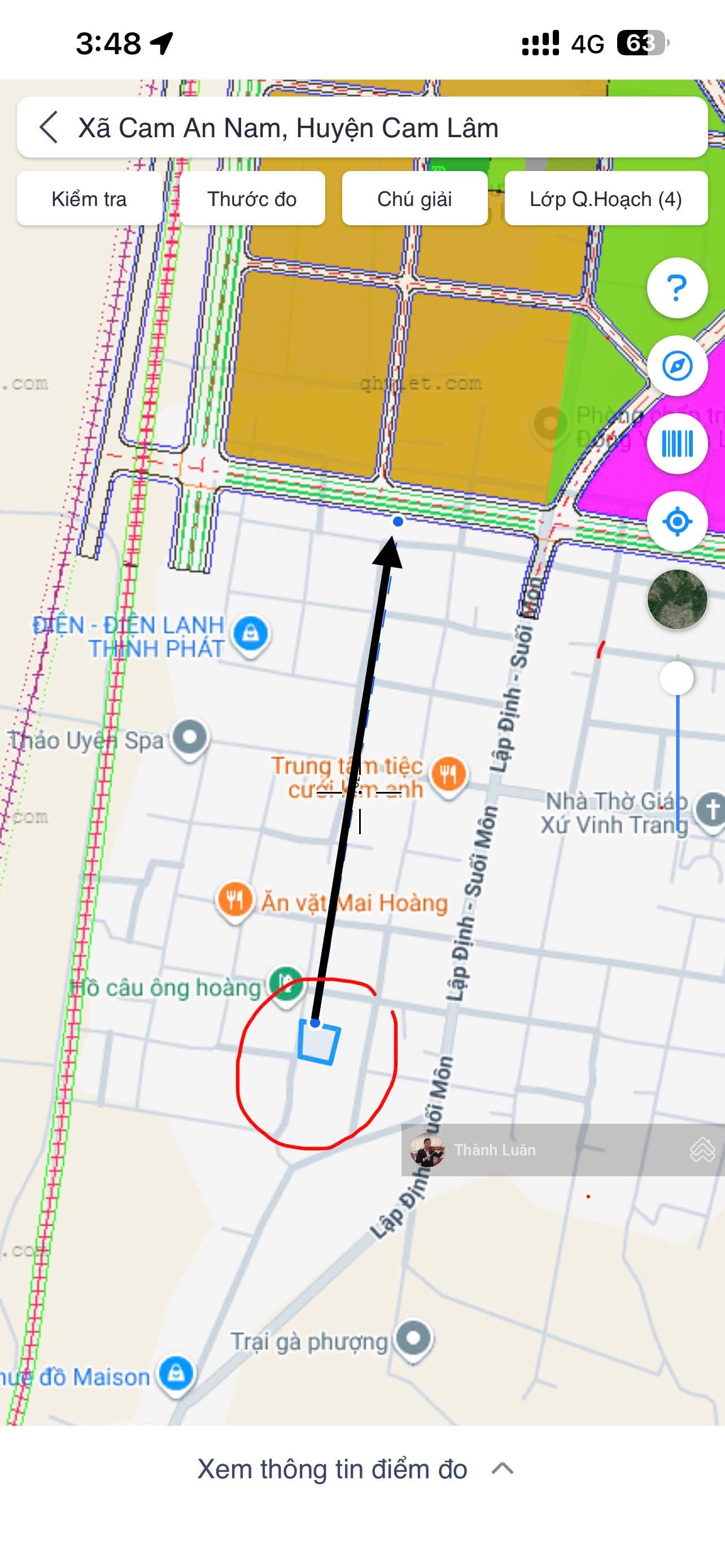Open the Trại gà phượng map pin
This screenshot has width=725, height=1568.
pos(413,1338)
